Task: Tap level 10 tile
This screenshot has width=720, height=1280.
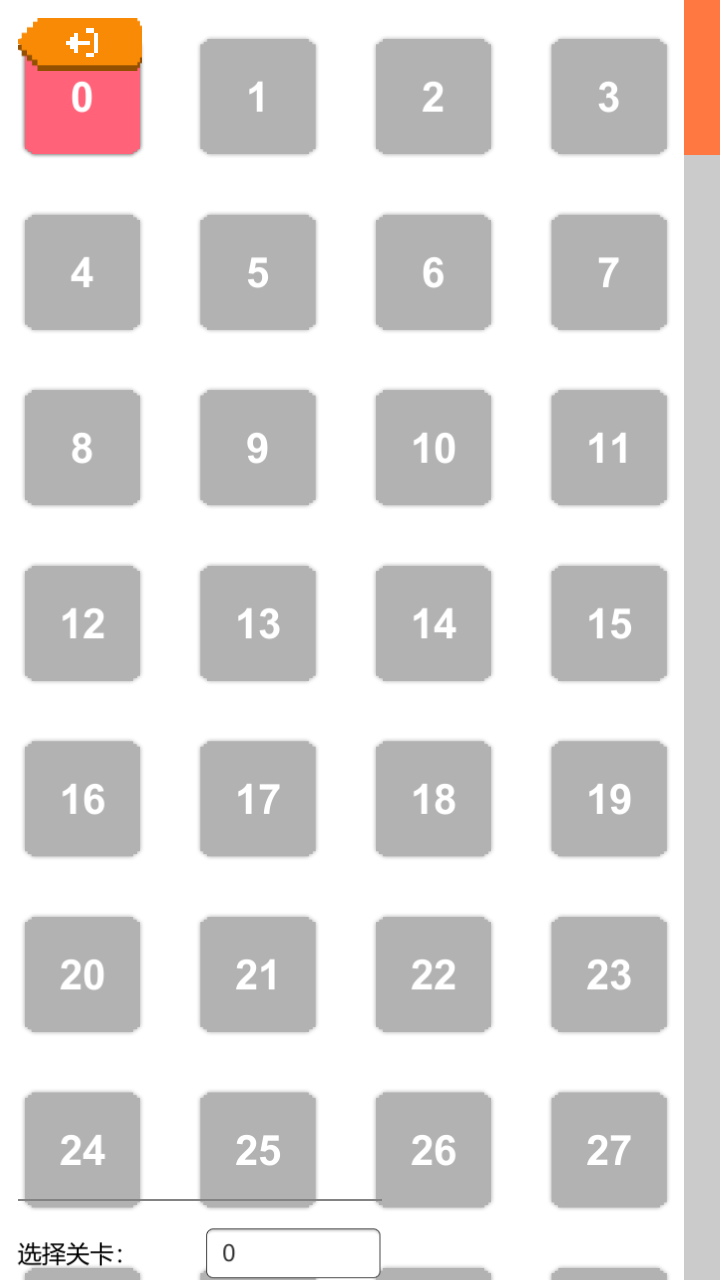Action: (x=433, y=448)
